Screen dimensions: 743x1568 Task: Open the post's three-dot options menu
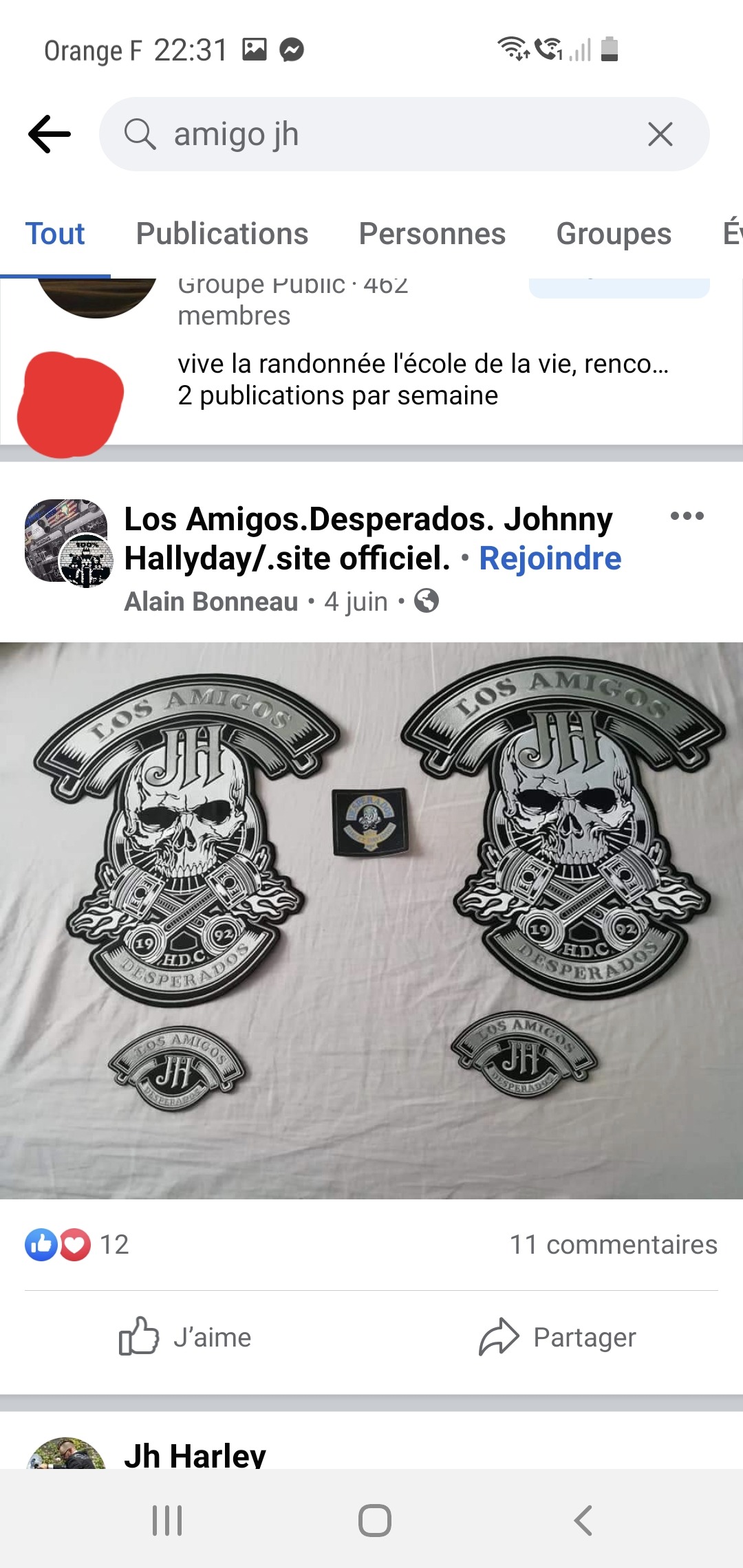coord(687,516)
